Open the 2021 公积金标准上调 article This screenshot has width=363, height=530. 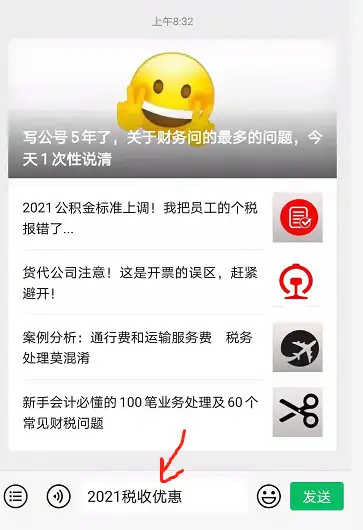pos(172,217)
